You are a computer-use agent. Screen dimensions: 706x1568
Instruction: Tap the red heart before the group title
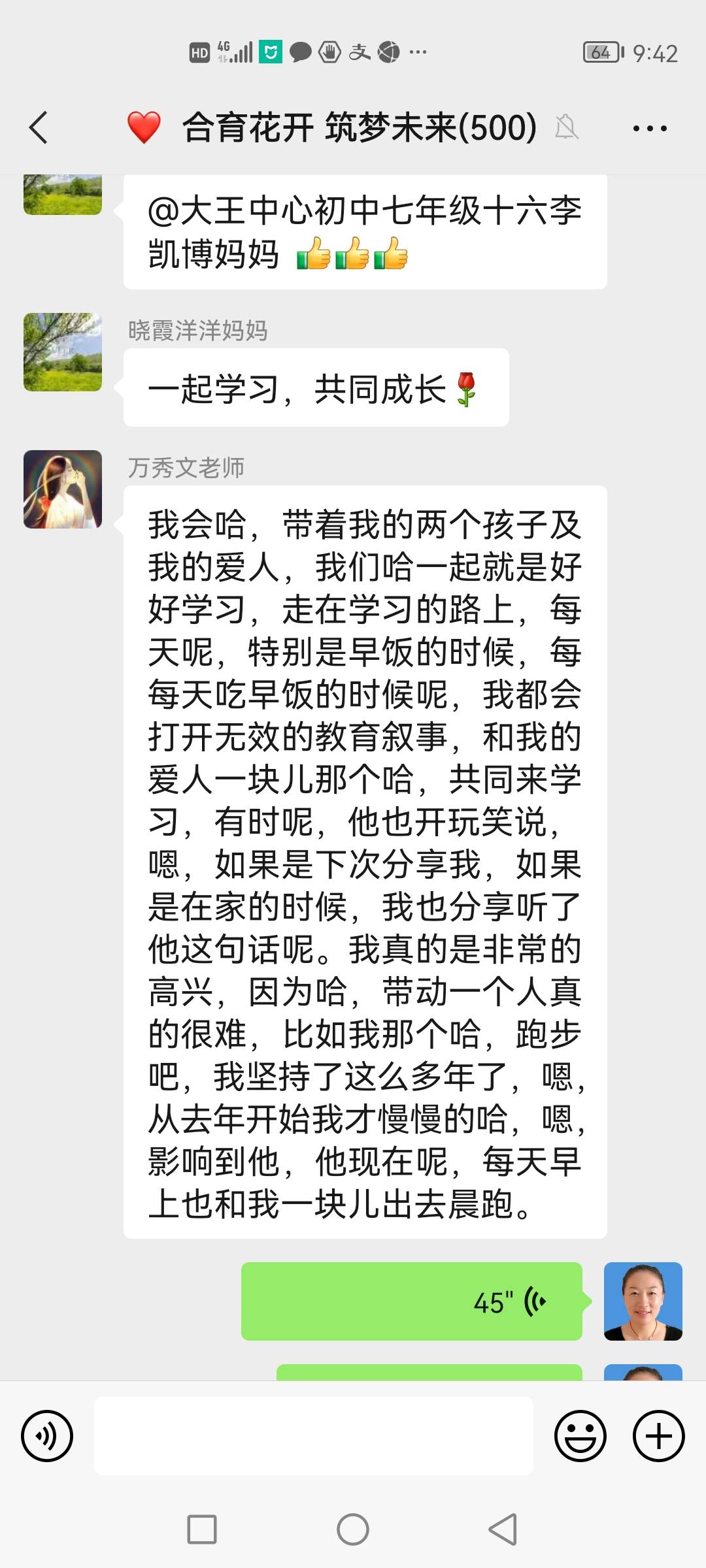[145, 128]
